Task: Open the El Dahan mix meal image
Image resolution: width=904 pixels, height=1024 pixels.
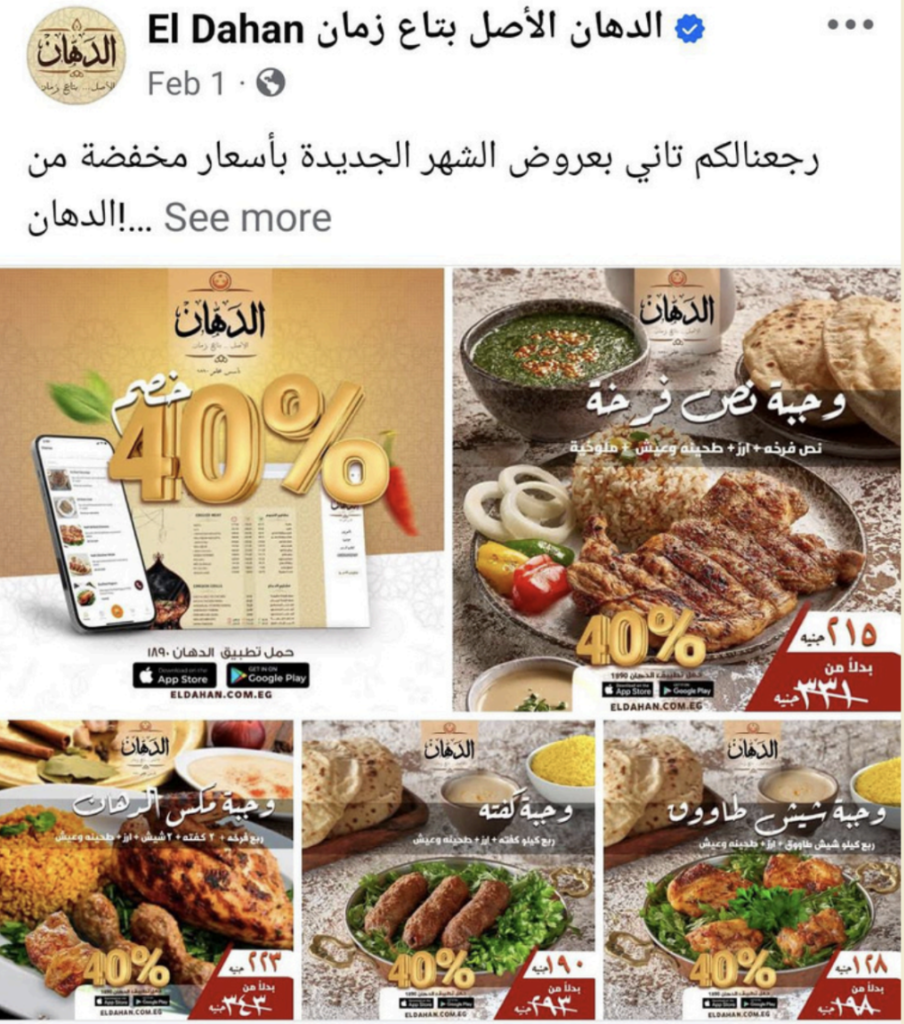Action: click(147, 868)
